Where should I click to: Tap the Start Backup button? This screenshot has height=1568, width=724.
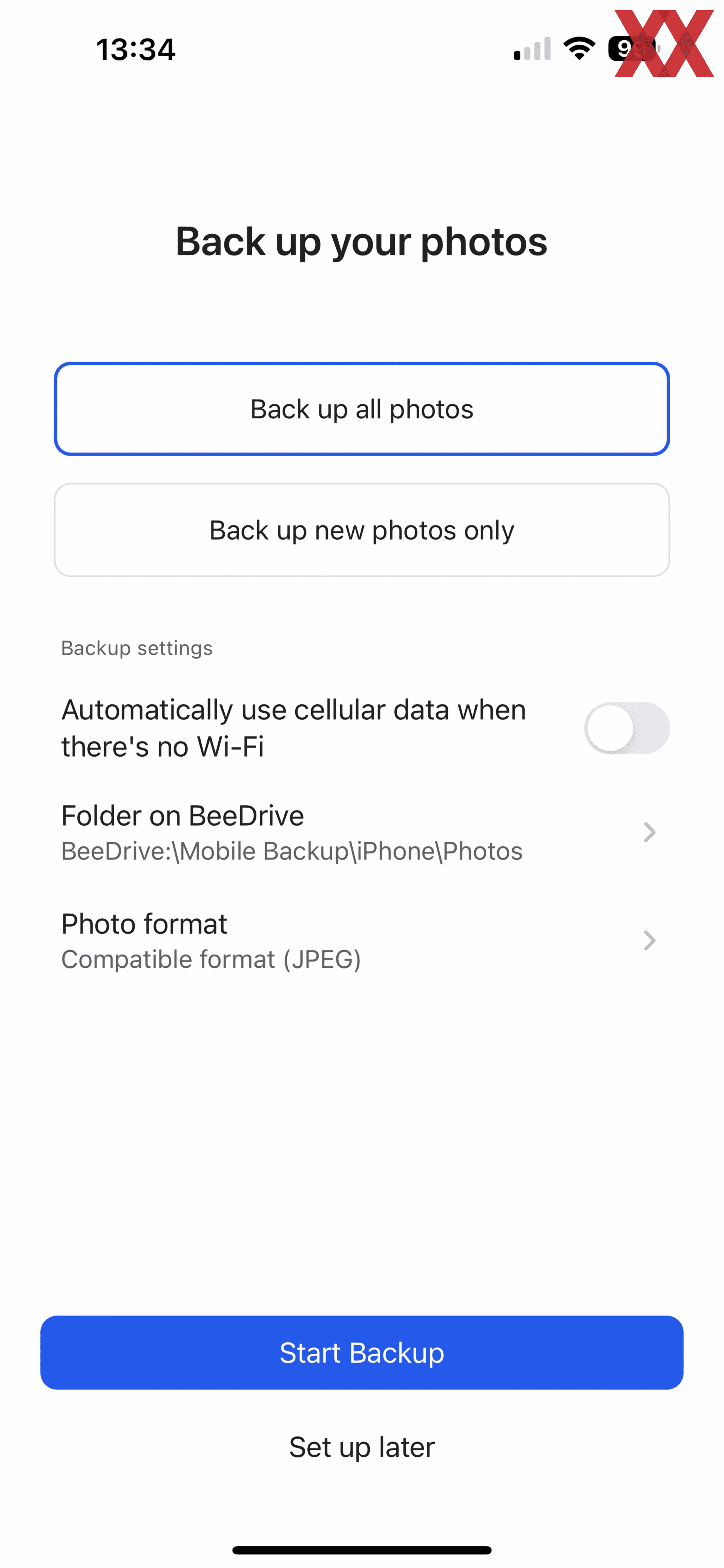tap(362, 1352)
